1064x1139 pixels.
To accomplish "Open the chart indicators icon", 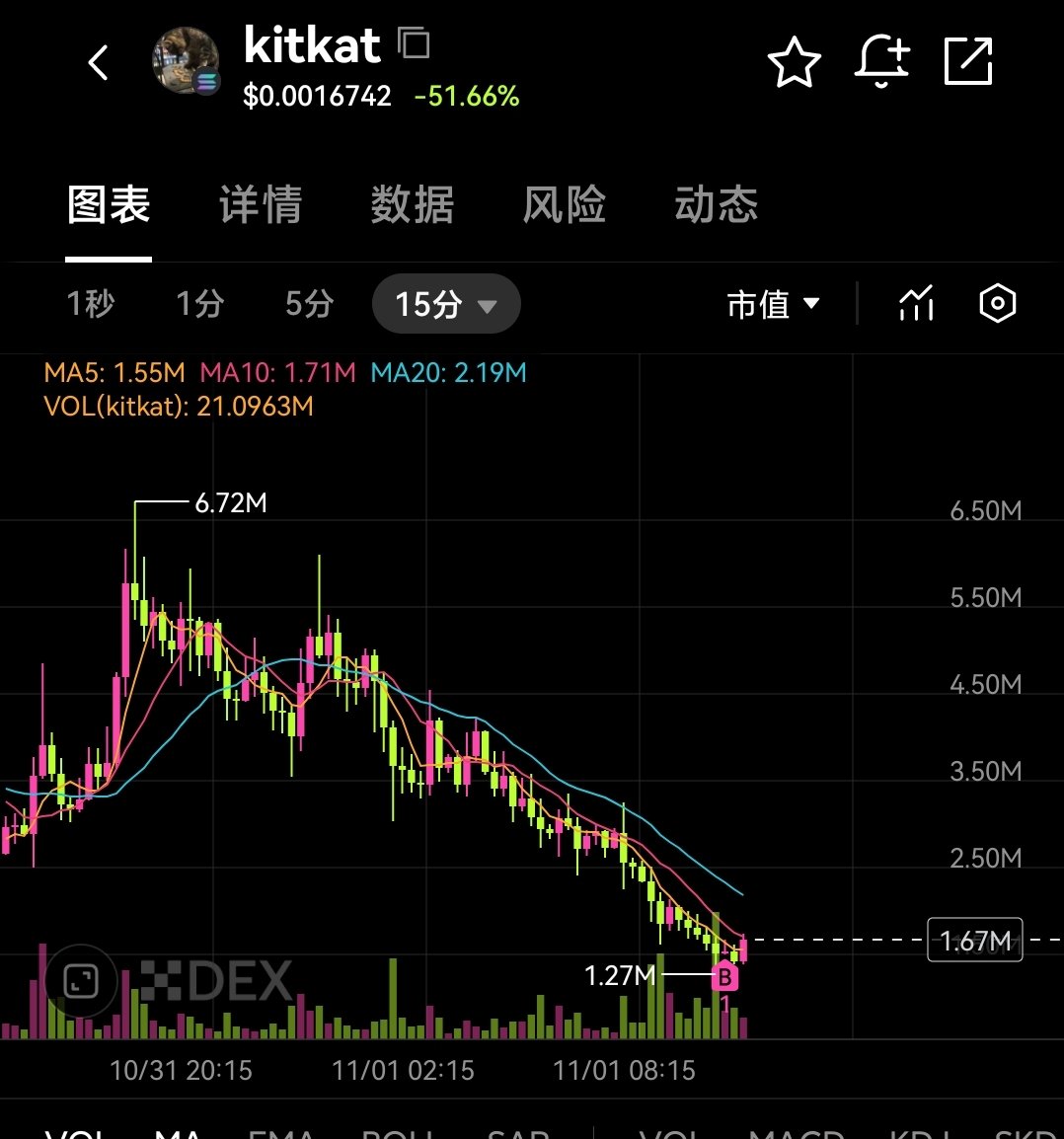I will pyautogui.click(x=916, y=304).
